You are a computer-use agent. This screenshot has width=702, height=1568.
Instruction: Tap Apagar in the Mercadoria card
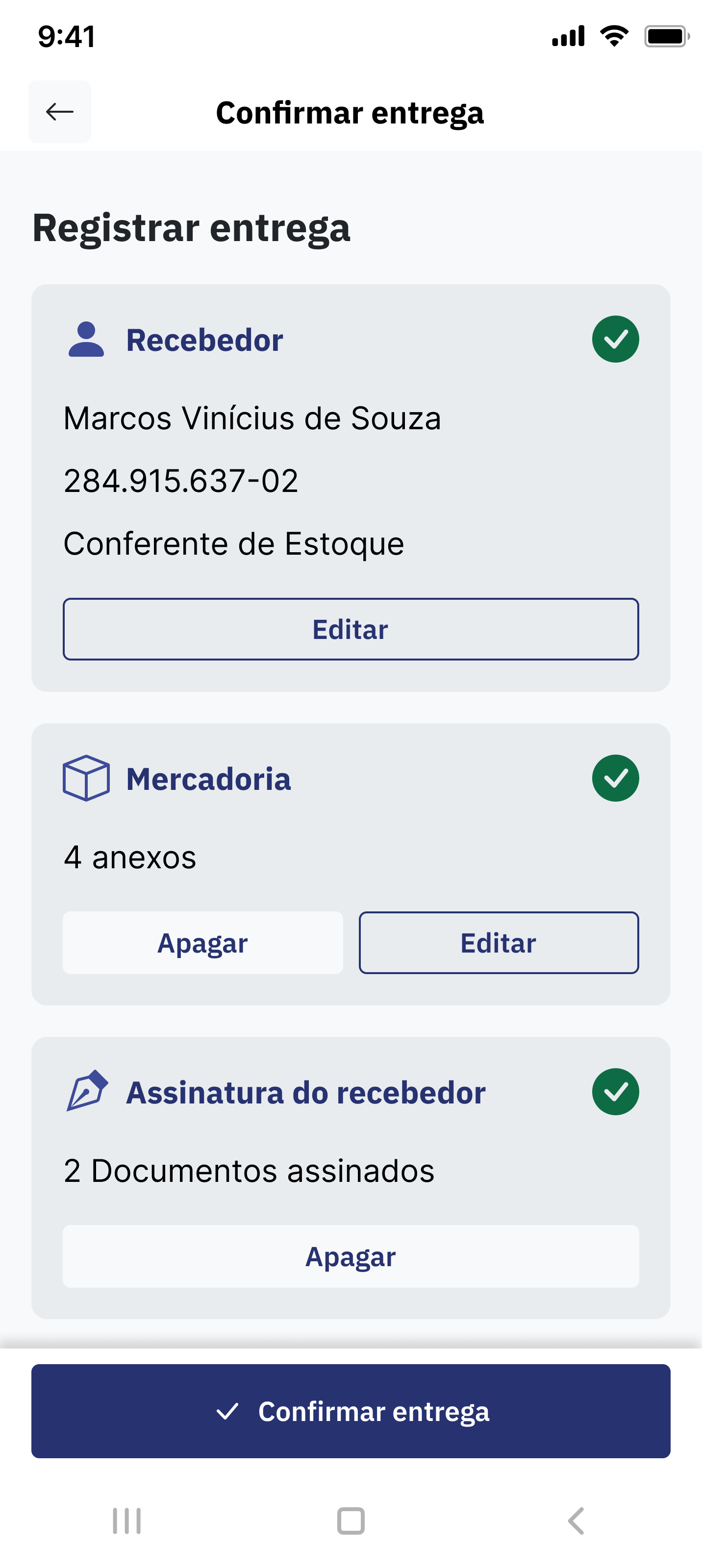pyautogui.click(x=203, y=942)
